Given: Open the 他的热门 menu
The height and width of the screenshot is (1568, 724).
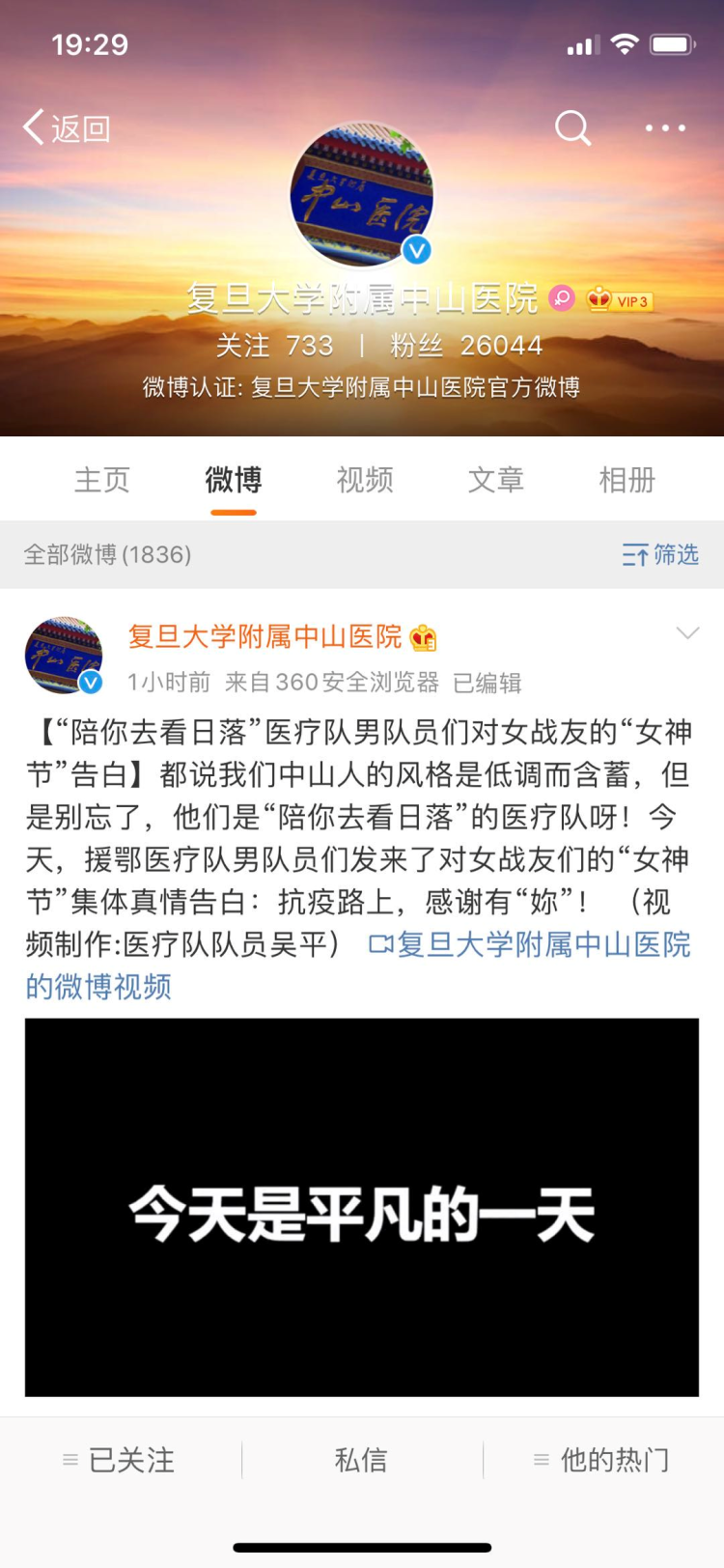Looking at the screenshot, I should point(602,1460).
